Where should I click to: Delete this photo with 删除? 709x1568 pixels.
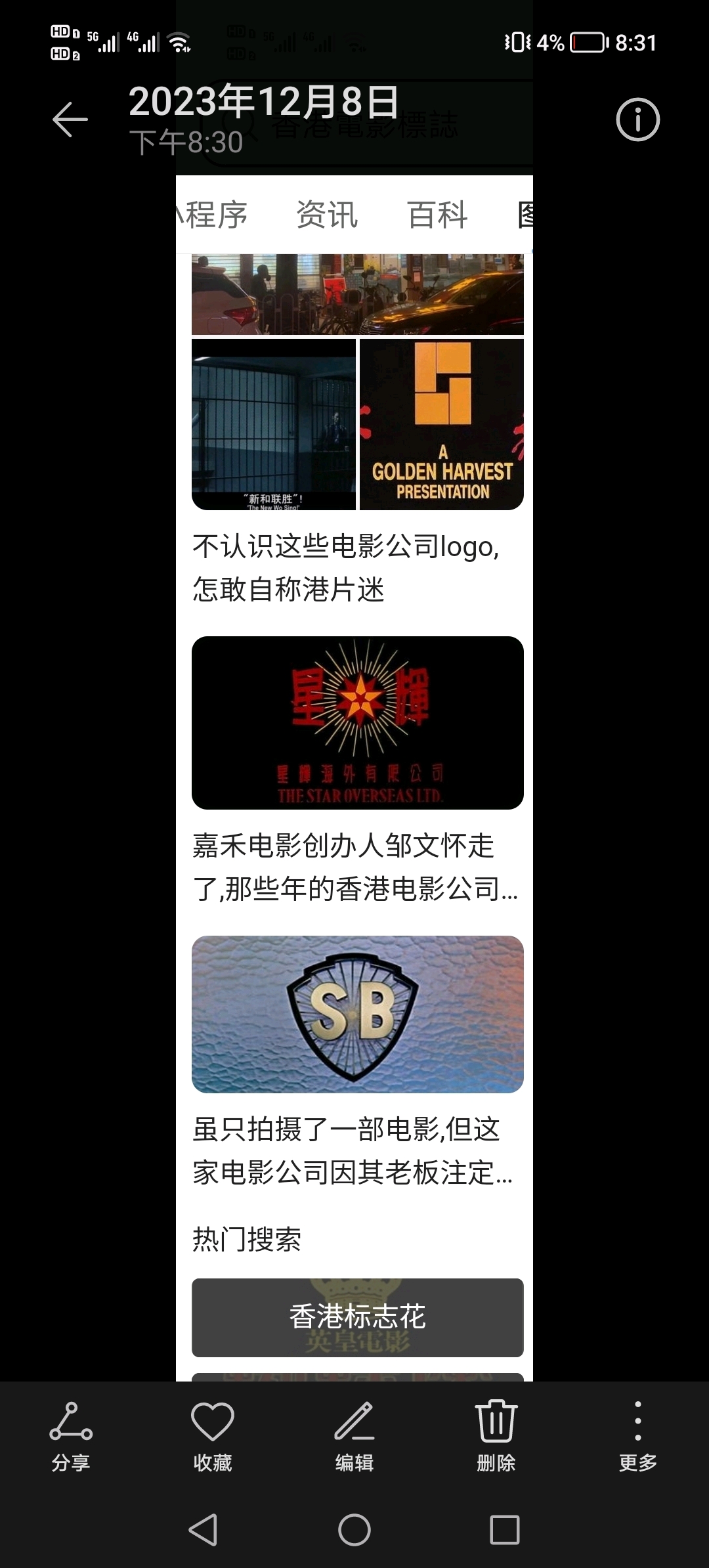click(x=496, y=1437)
